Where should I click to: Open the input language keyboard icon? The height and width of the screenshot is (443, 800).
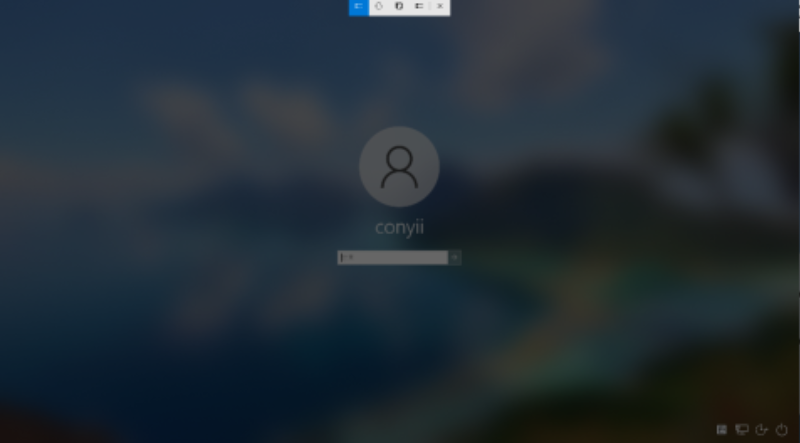point(722,430)
